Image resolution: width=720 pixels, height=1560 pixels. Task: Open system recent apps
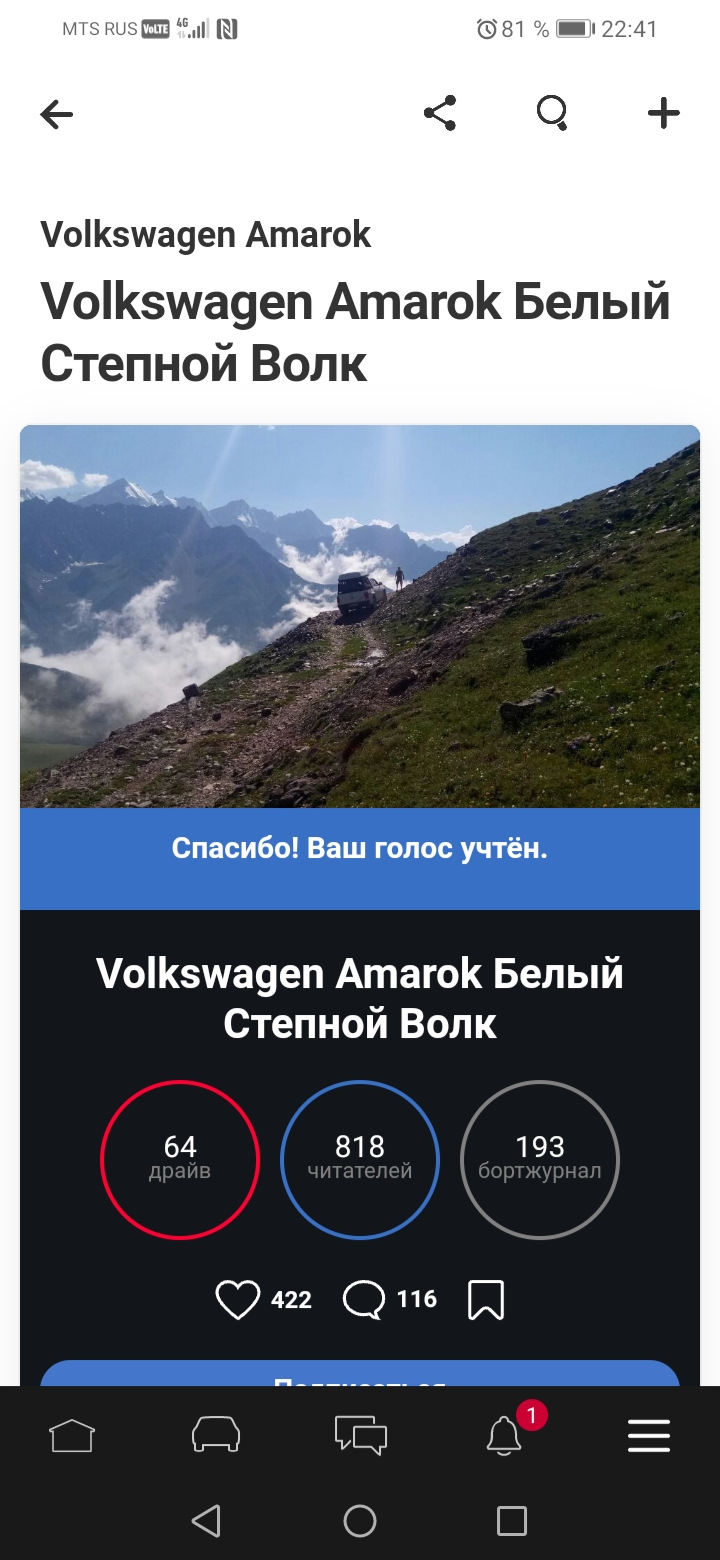[512, 1521]
